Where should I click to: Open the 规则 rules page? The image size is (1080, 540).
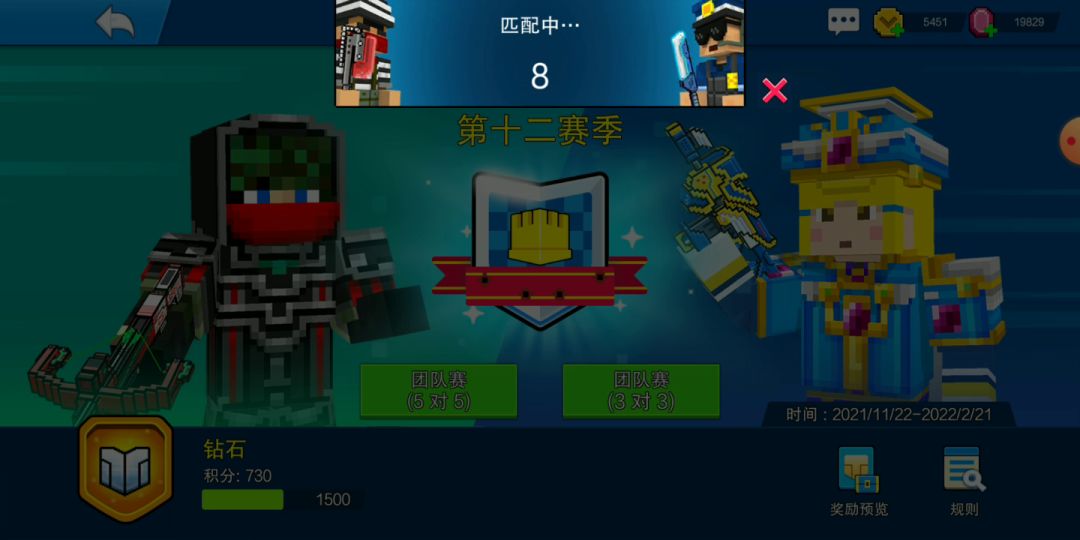click(x=964, y=481)
